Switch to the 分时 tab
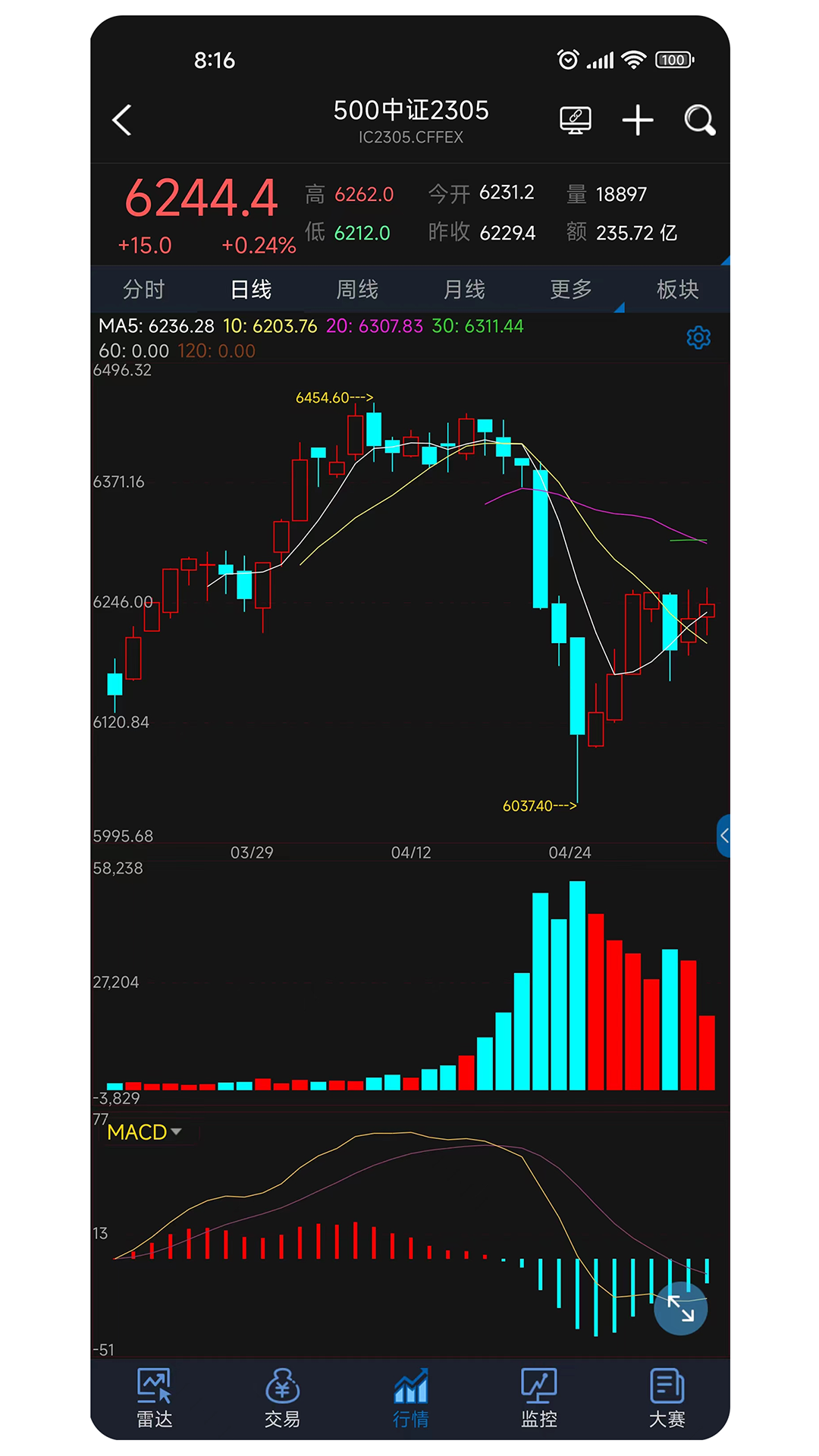Screen dimensions: 819x1456 point(144,289)
